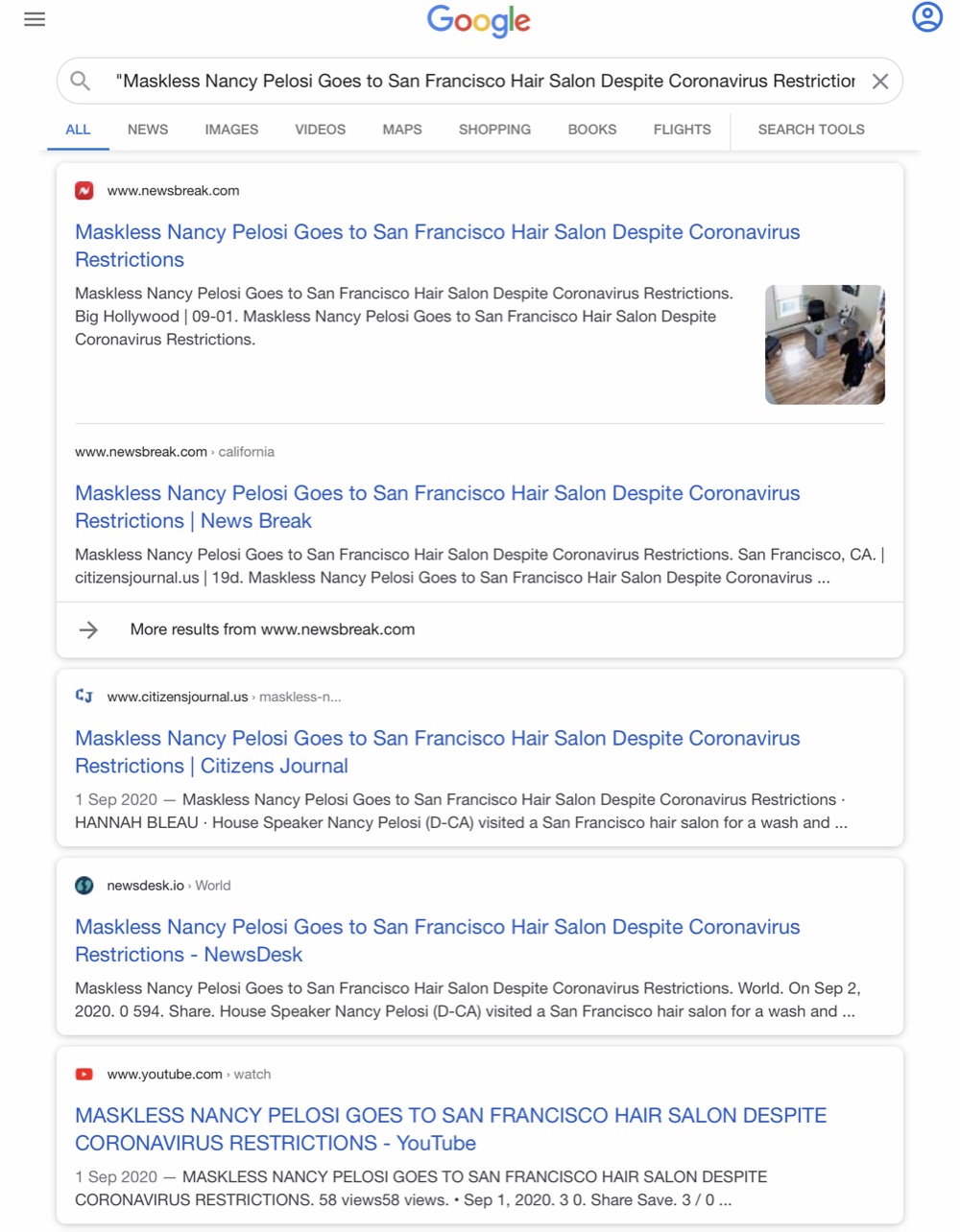Open the salon thumbnail image in first result
This screenshot has height=1232, width=960.
(x=825, y=344)
